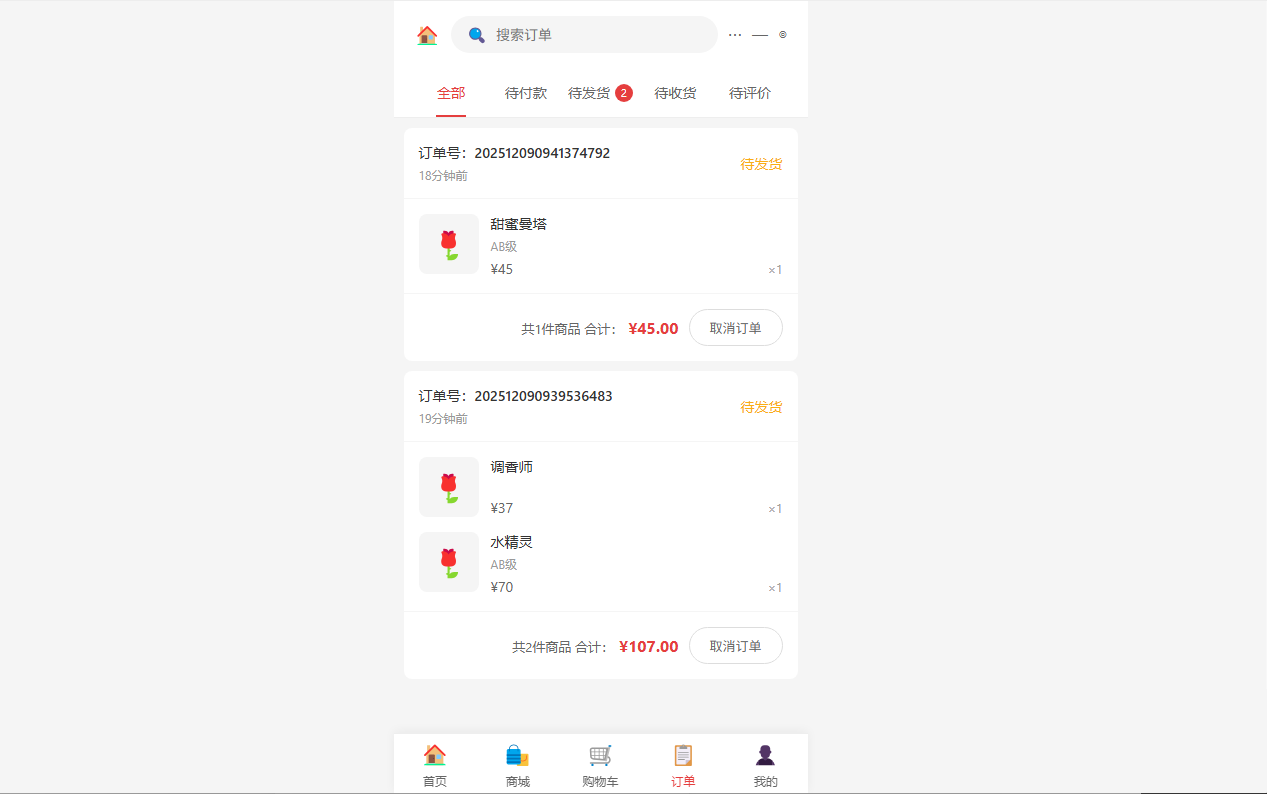
Task: Tap the minimize dash icon at top
Action: click(760, 35)
